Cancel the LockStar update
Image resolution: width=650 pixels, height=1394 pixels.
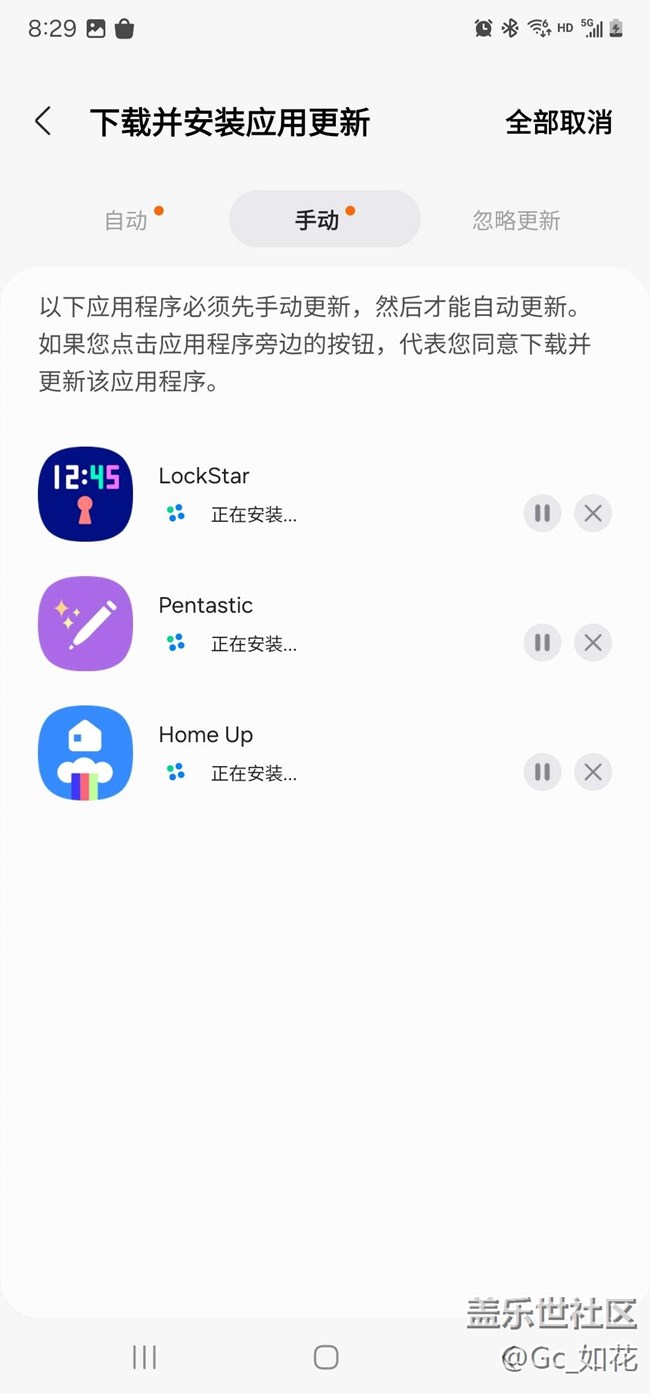coord(593,513)
